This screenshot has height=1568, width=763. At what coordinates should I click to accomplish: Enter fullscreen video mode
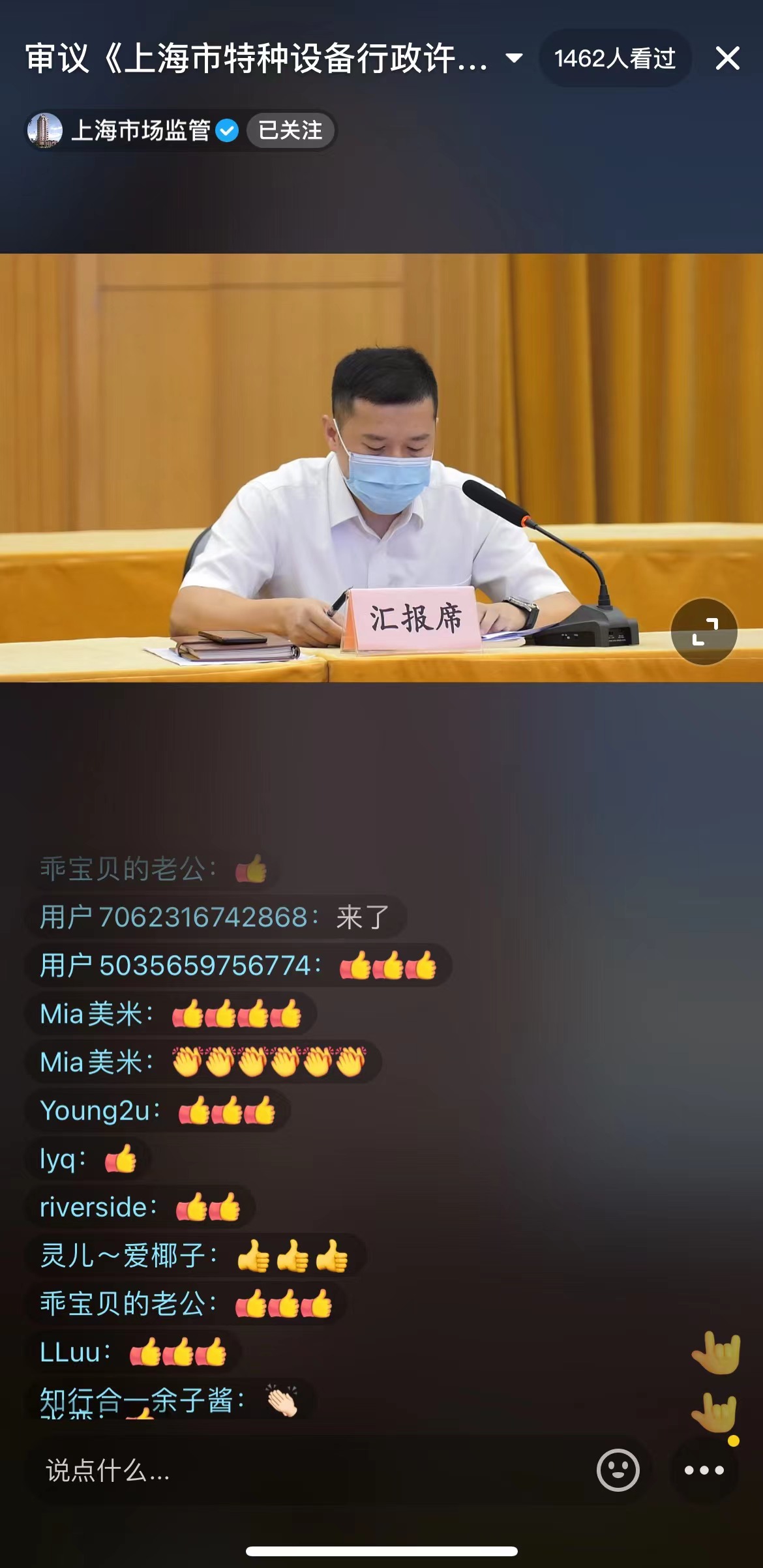(704, 631)
